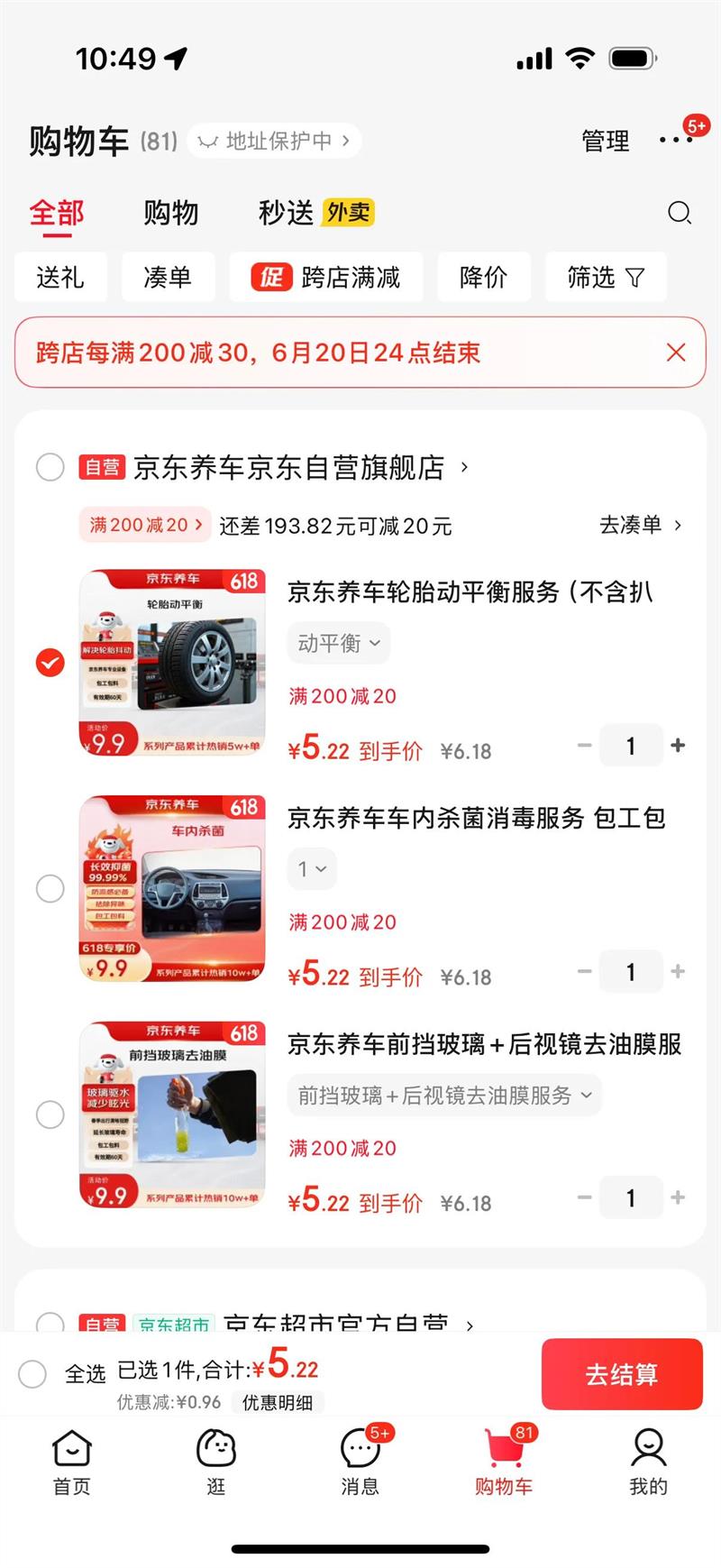Open the cart search icon
The height and width of the screenshot is (1568, 721).
pyautogui.click(x=679, y=213)
